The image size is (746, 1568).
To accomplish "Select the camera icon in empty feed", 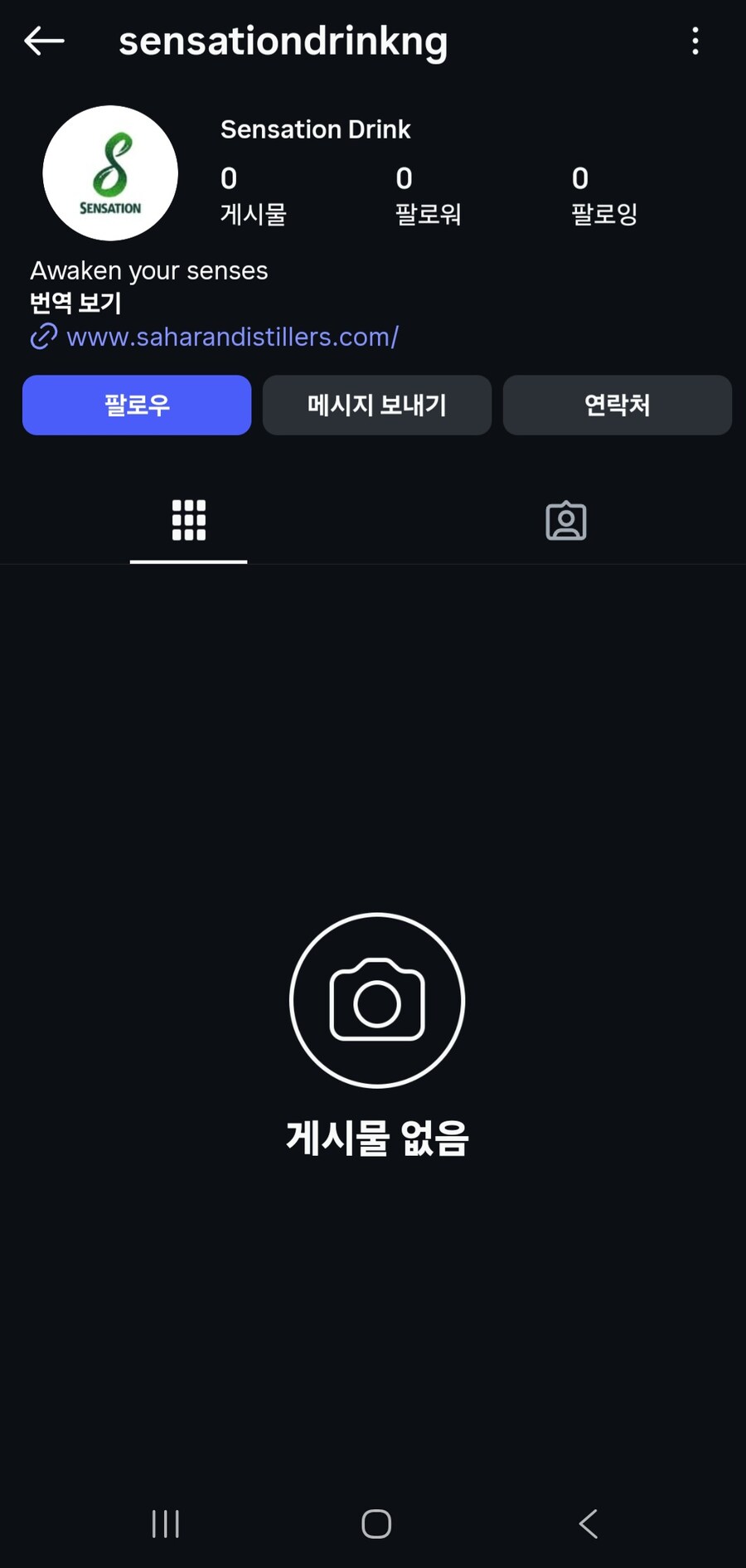I will click(x=375, y=999).
